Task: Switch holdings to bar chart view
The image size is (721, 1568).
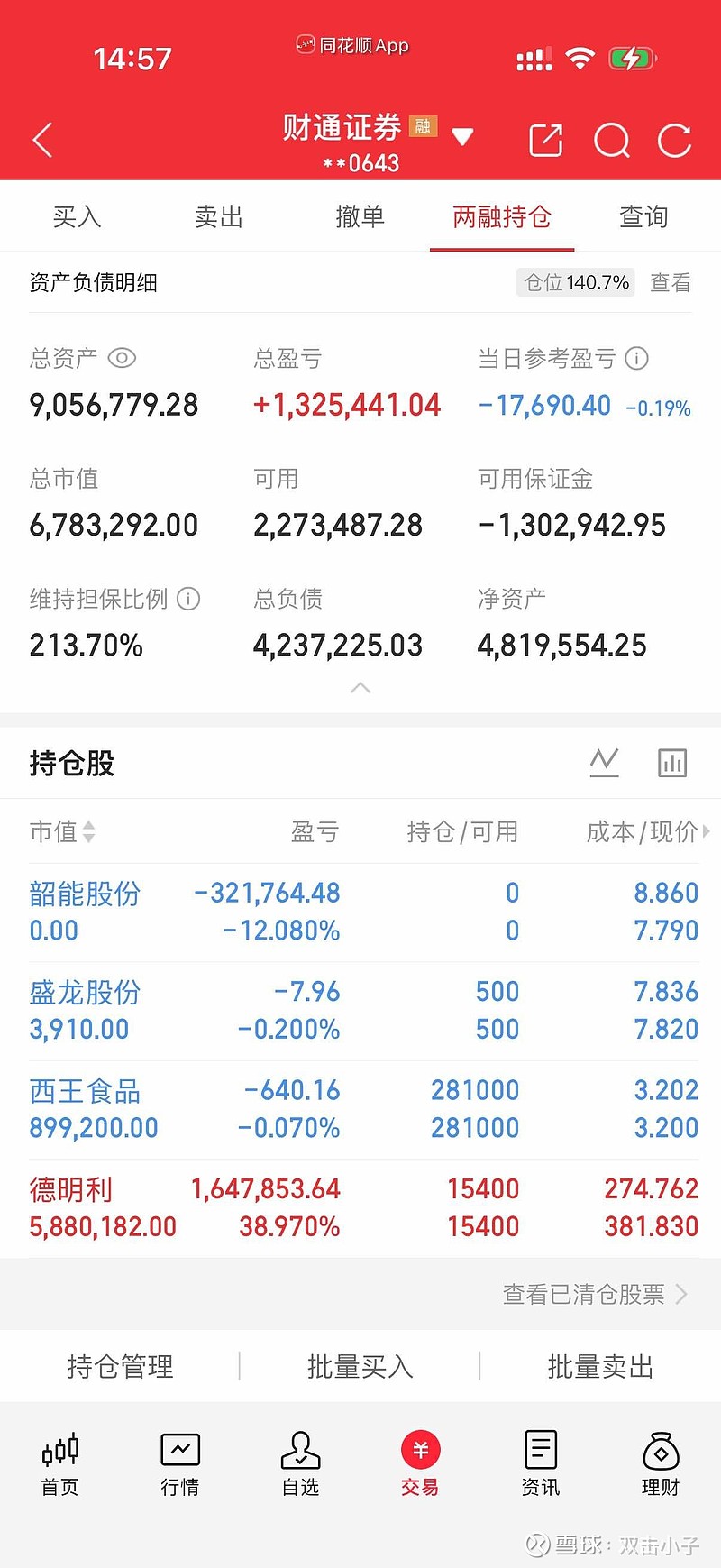Action: click(672, 762)
